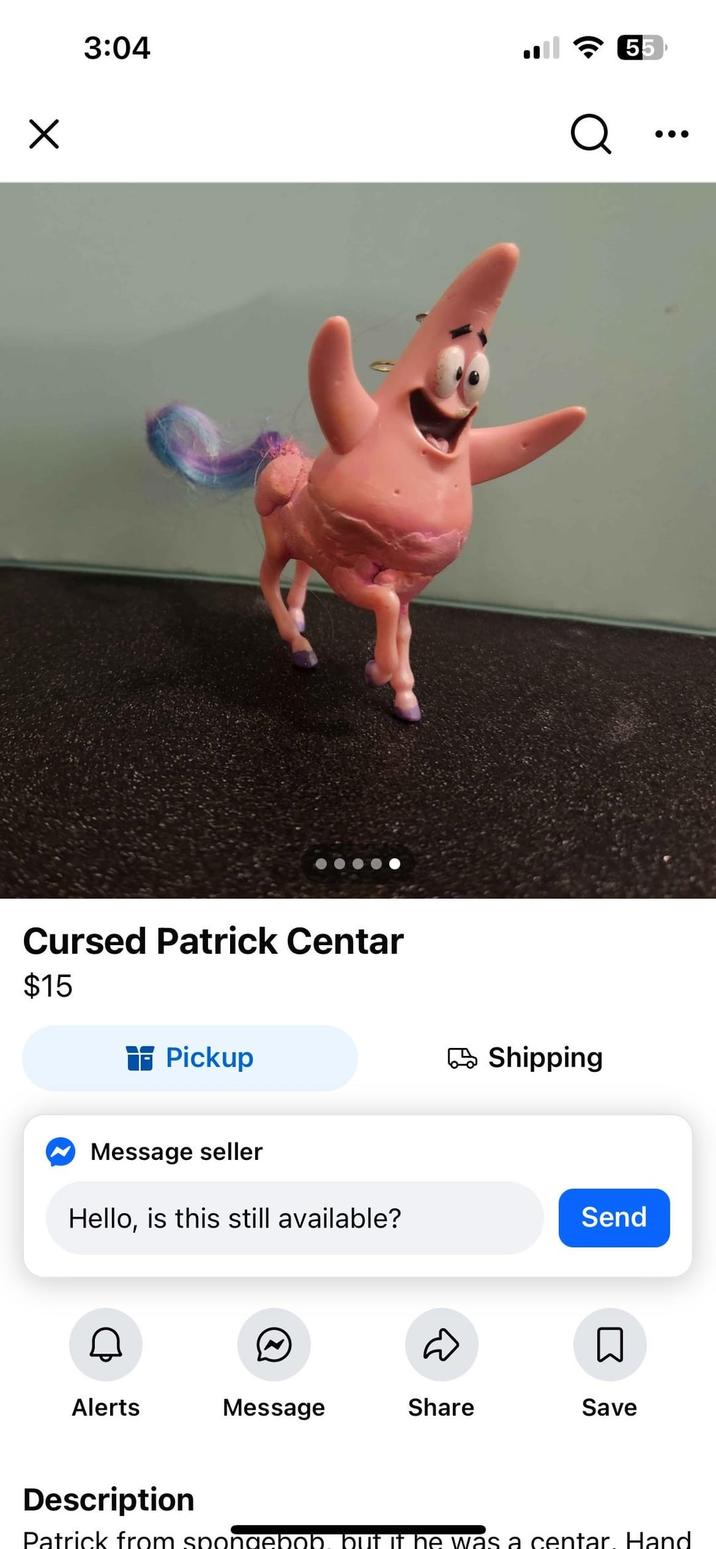Open the three-dot overflow menu
The width and height of the screenshot is (716, 1549).
click(671, 134)
